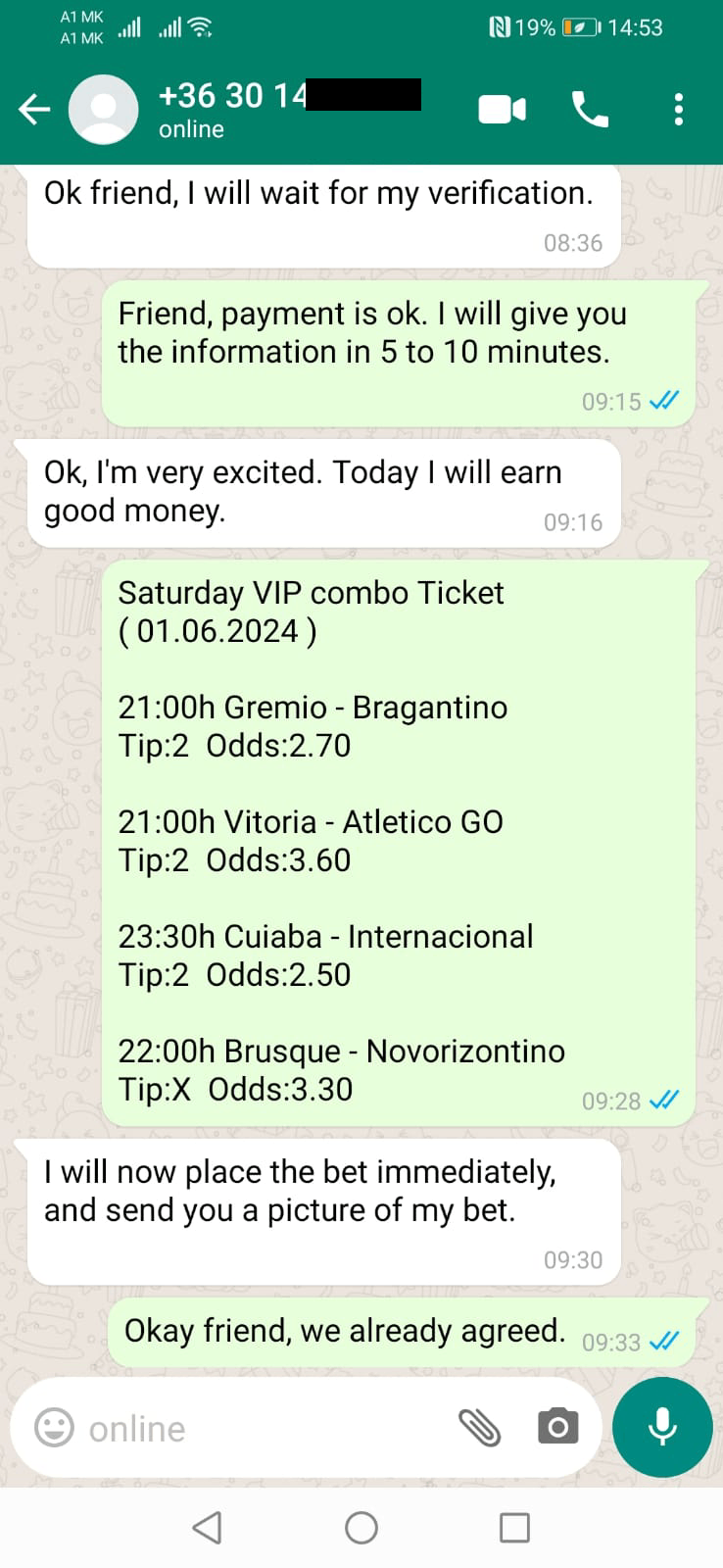
Task: Tap the microphone voice message button
Action: coord(662,1427)
